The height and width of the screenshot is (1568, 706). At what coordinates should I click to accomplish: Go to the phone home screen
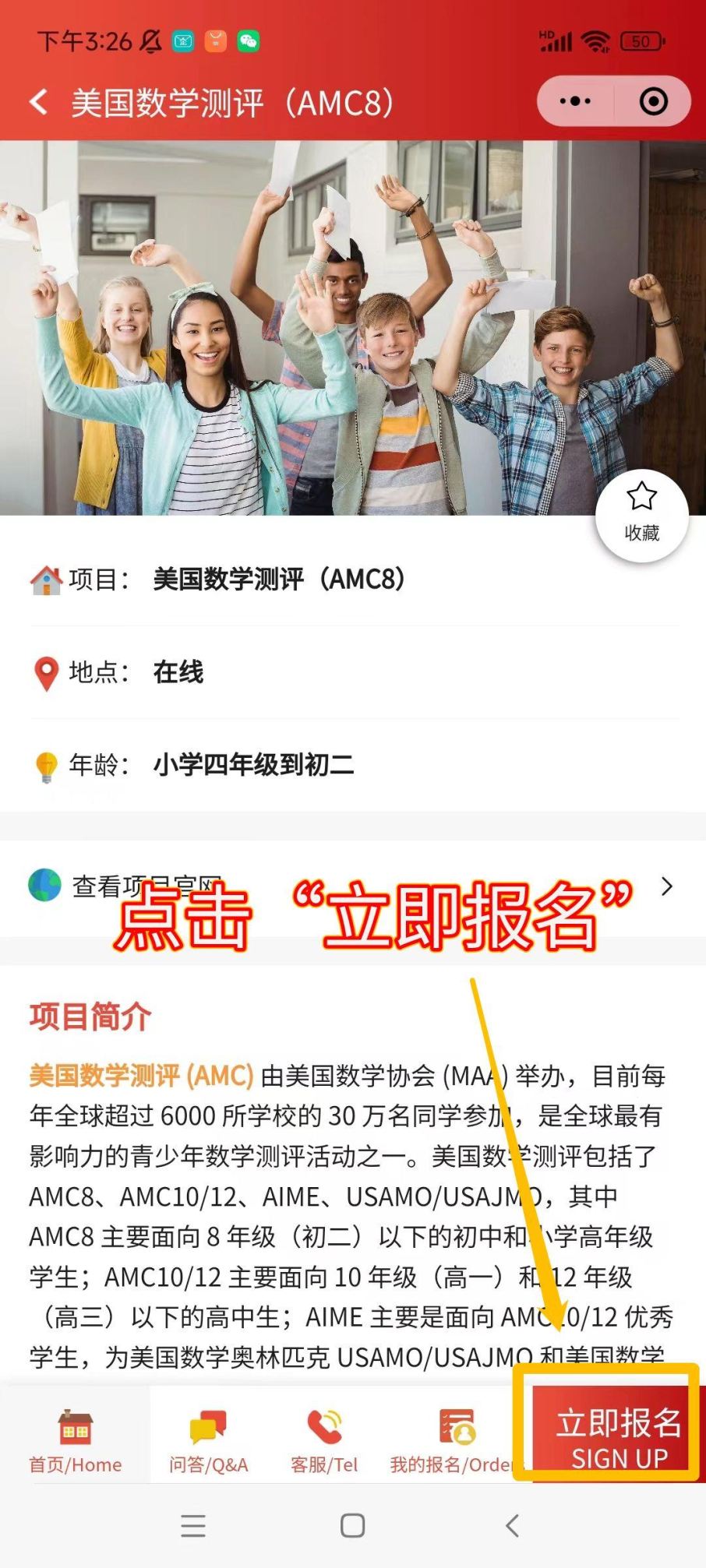click(x=352, y=1525)
